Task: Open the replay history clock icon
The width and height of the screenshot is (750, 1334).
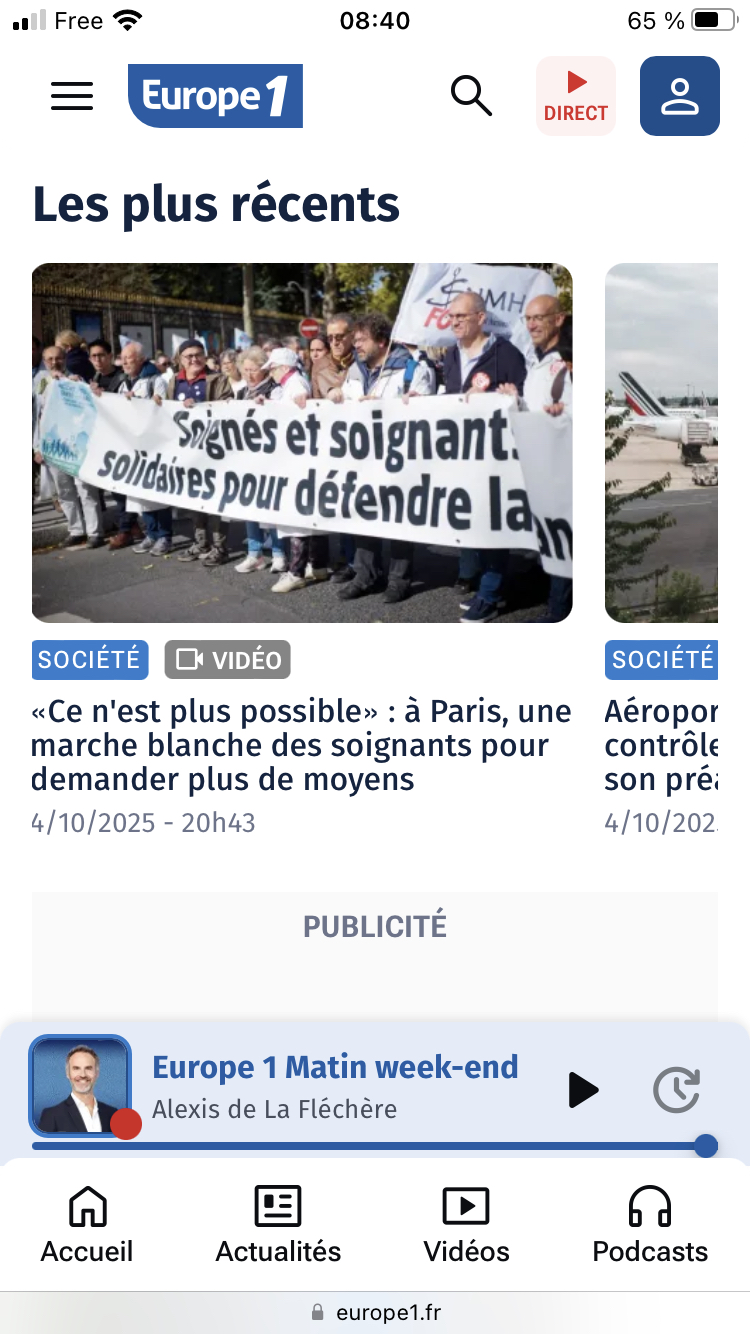Action: (x=677, y=1089)
